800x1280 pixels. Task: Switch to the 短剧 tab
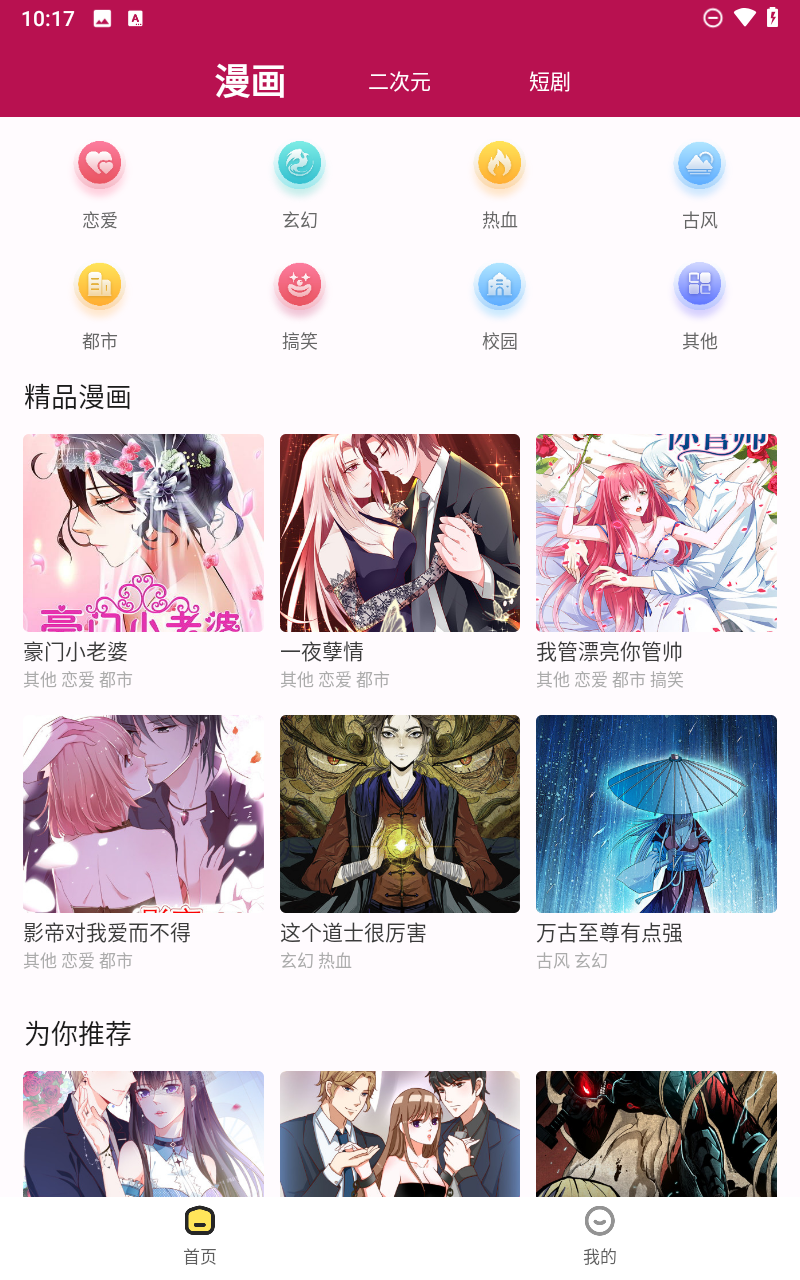[x=549, y=82]
